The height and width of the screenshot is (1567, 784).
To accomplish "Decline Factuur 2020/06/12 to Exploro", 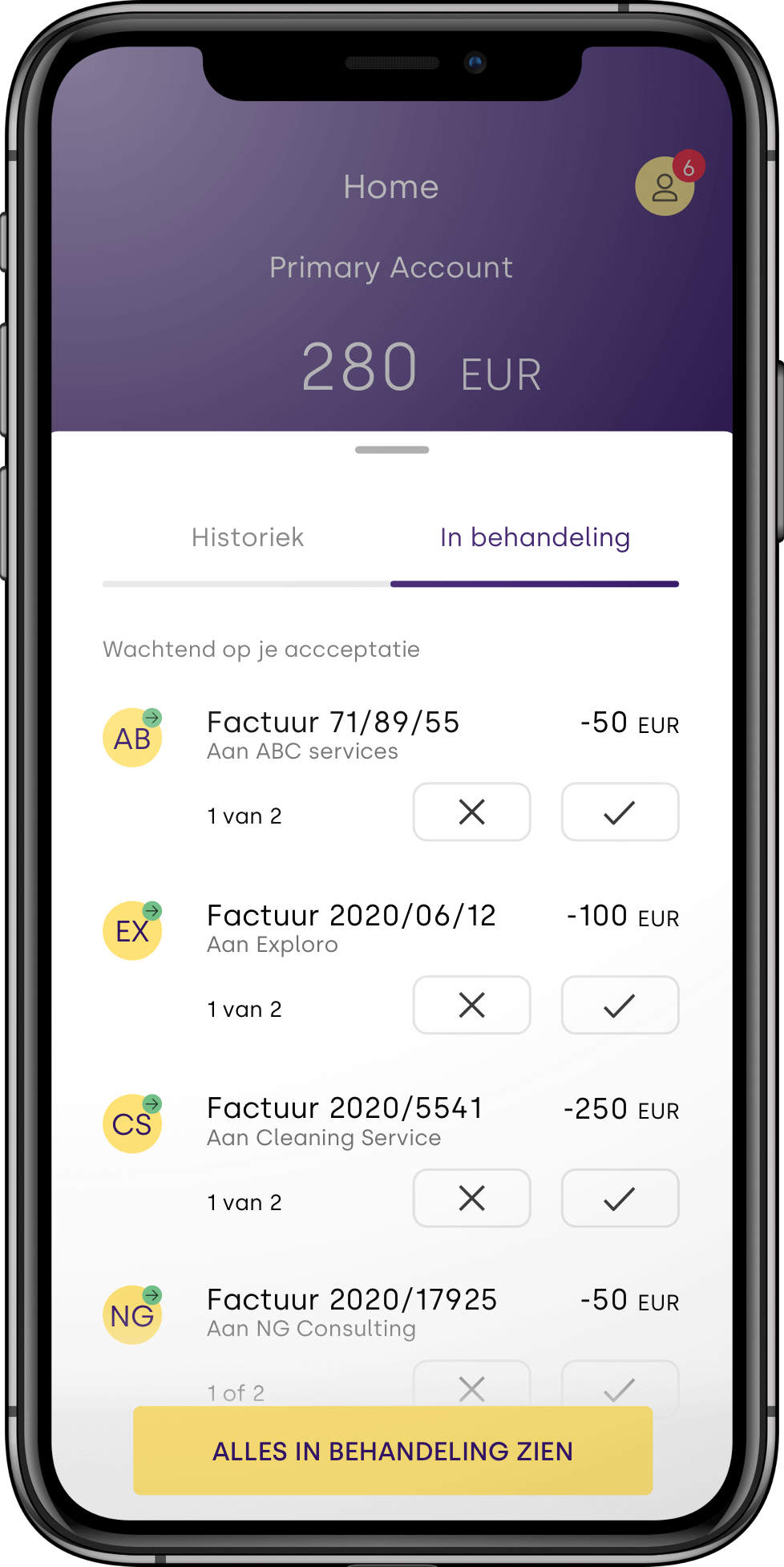I will click(471, 1005).
